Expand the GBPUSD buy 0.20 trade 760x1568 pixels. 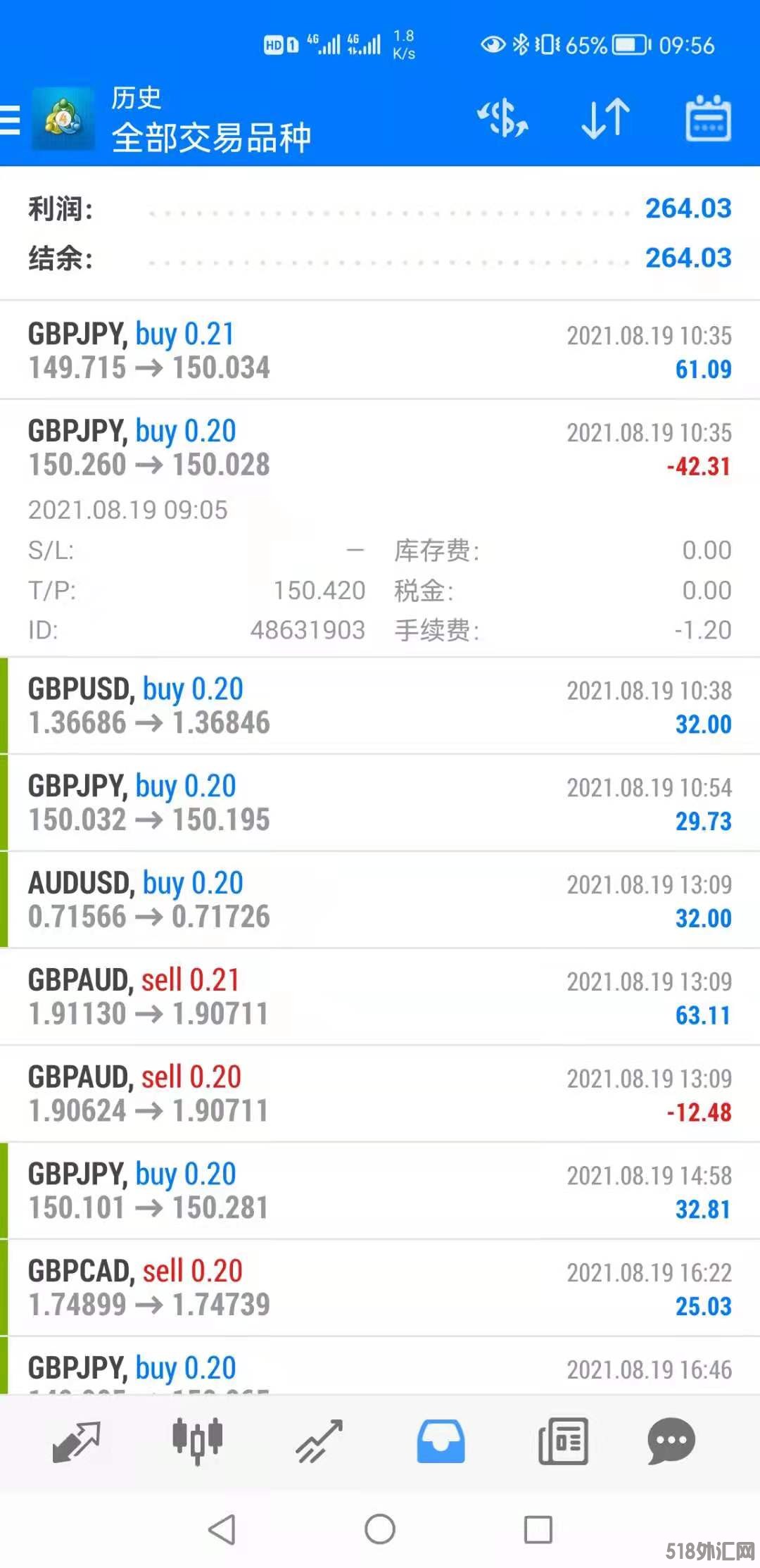click(x=380, y=705)
